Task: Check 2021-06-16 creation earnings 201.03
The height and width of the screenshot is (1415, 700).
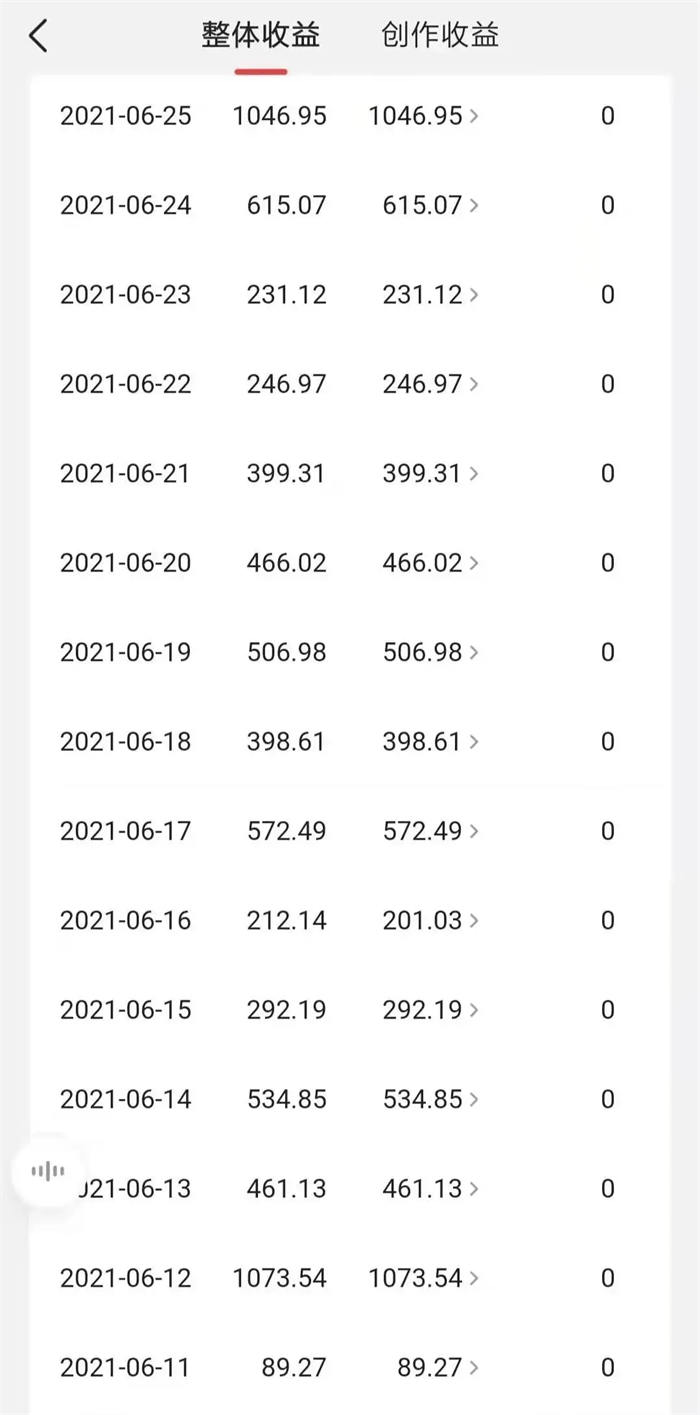Action: [430, 920]
